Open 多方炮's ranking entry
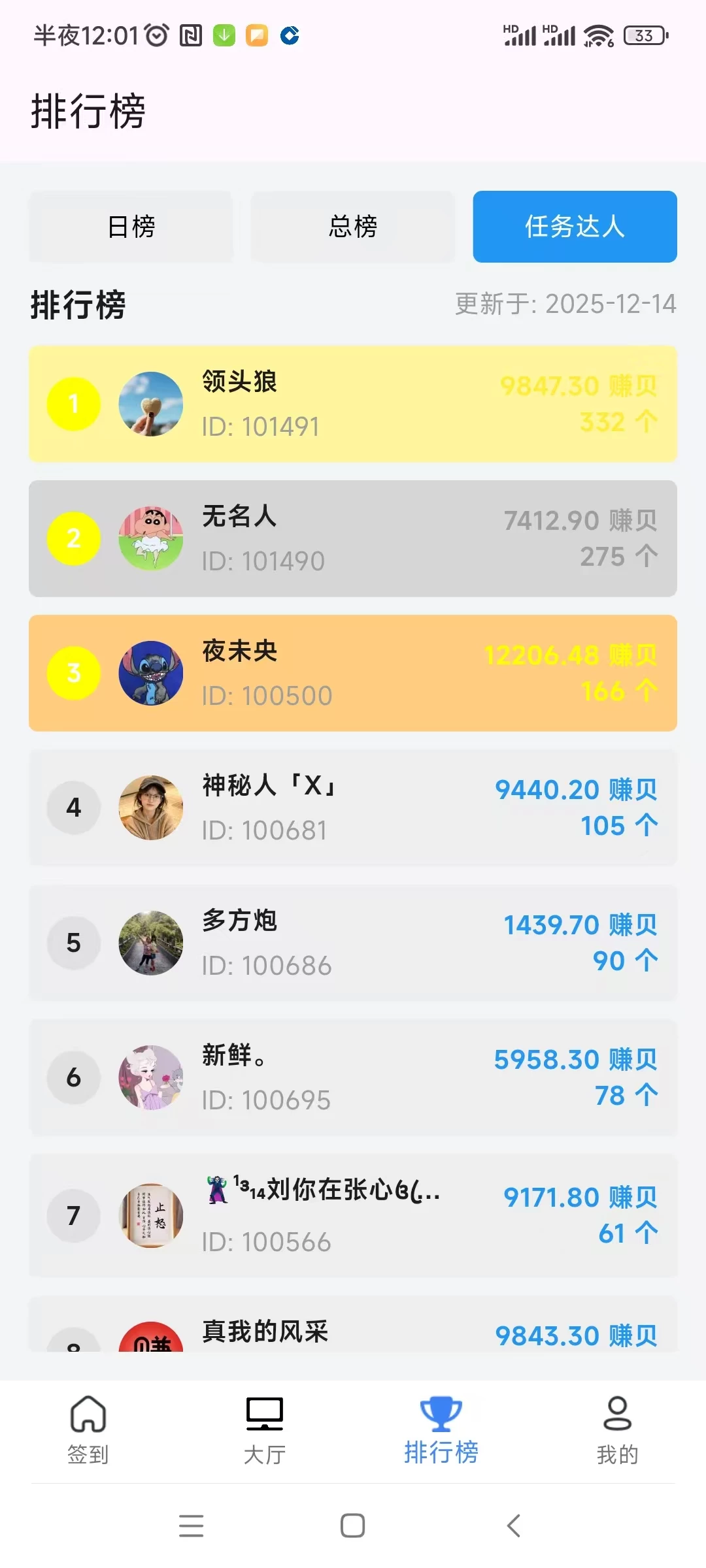This screenshot has height=1568, width=706. pyautogui.click(x=353, y=942)
